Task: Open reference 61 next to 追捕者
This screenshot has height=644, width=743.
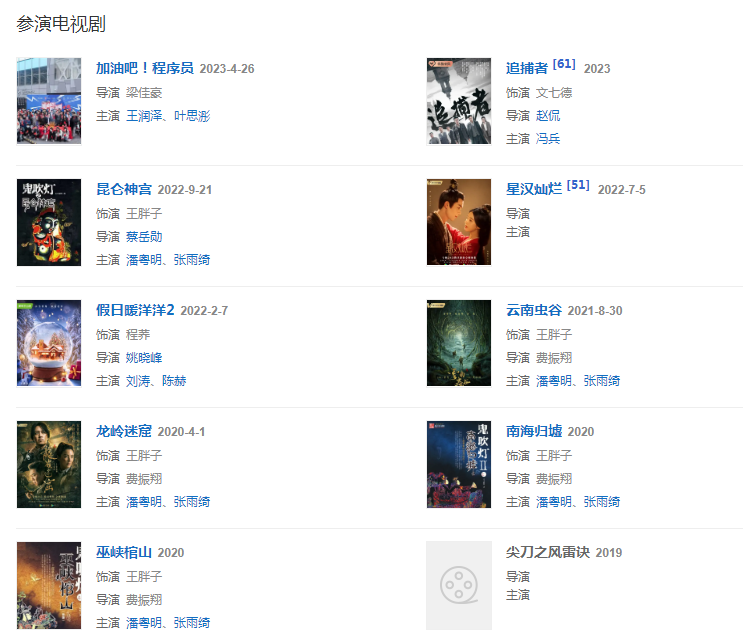Action: pos(564,64)
